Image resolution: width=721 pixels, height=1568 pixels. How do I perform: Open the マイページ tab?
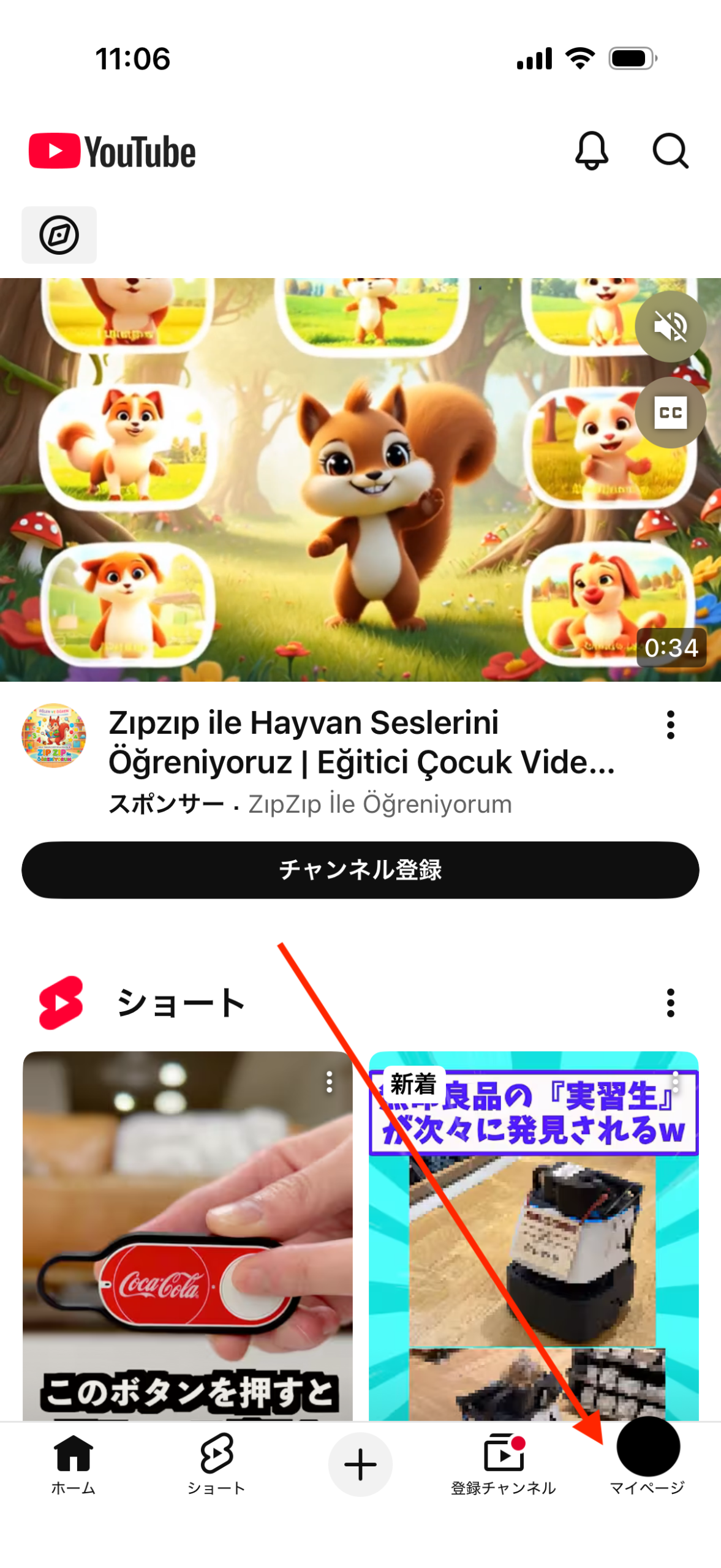(647, 1458)
